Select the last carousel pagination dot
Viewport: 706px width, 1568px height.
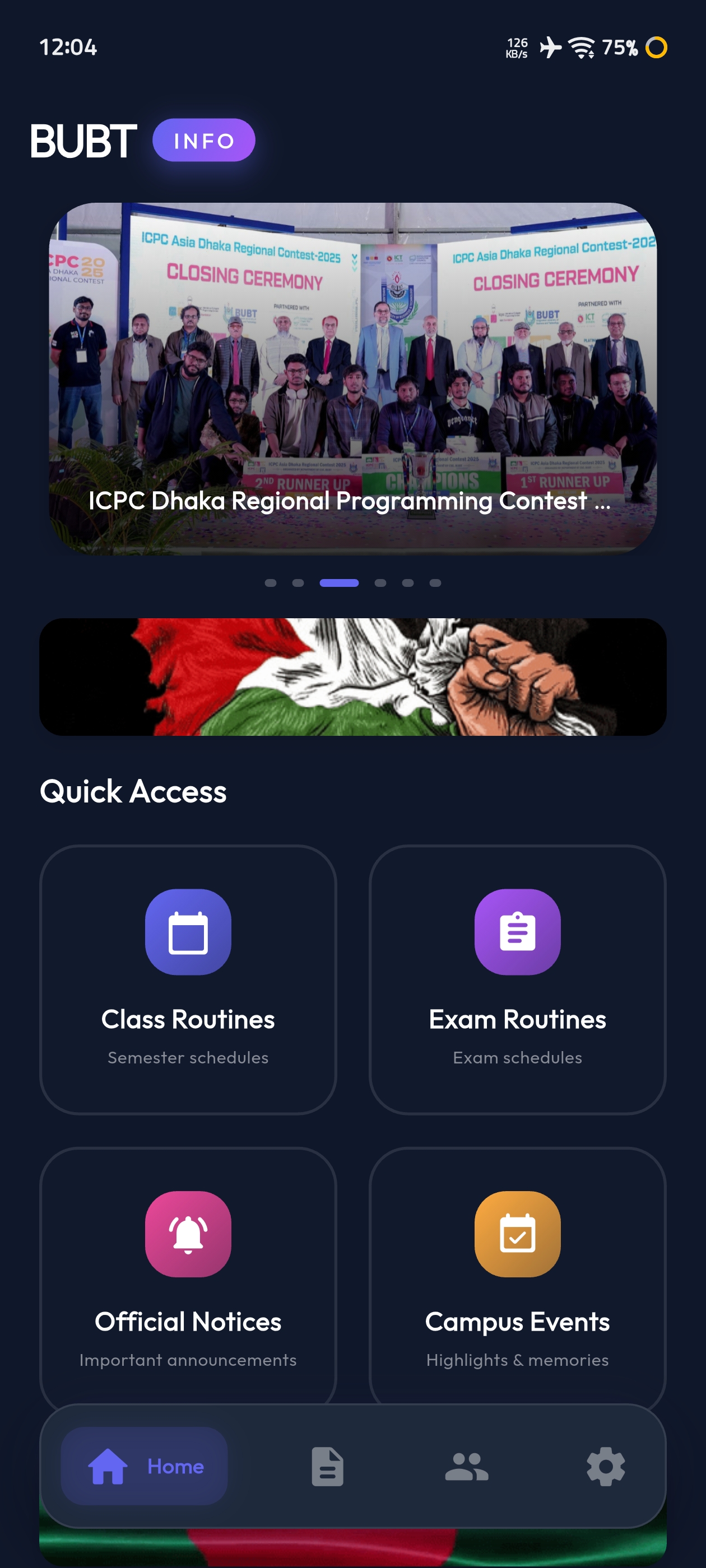(x=435, y=582)
